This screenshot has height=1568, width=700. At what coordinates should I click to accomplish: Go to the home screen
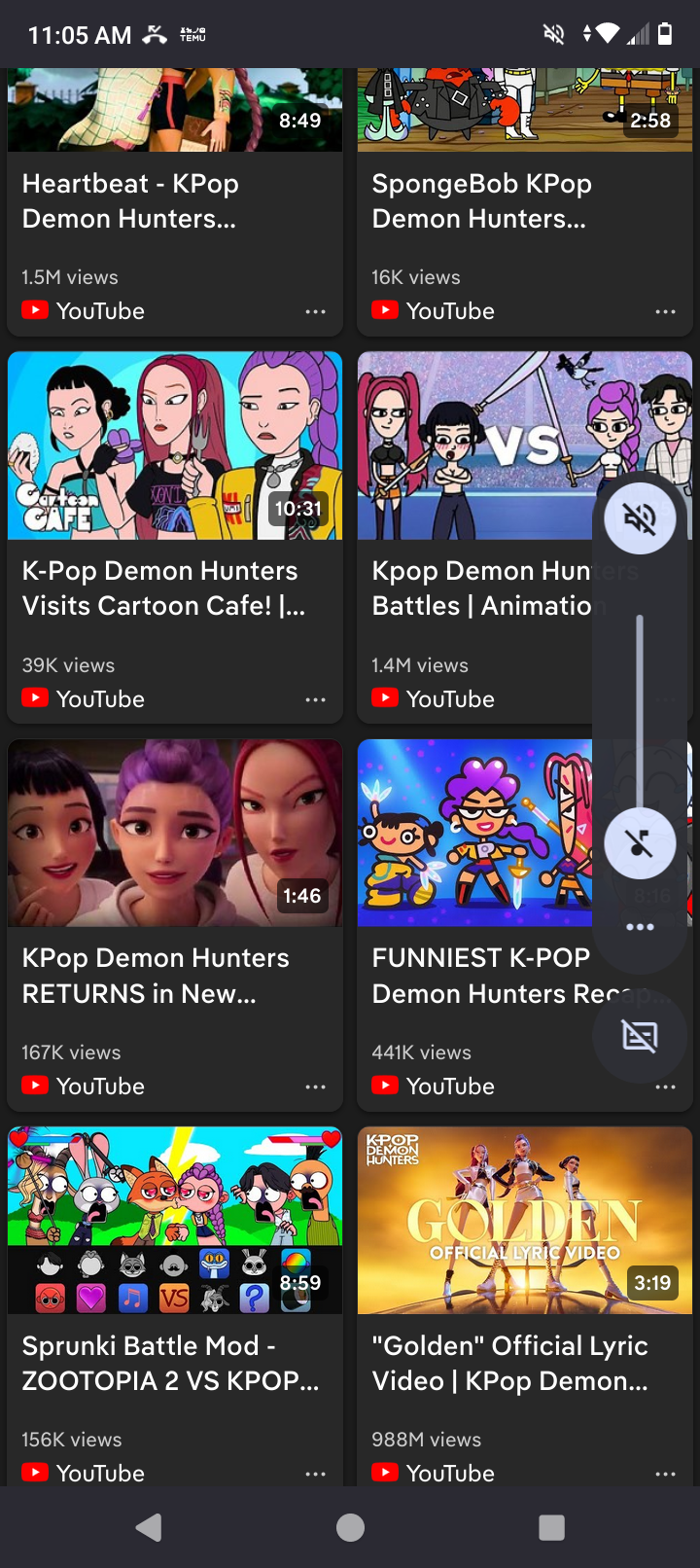pyautogui.click(x=350, y=1527)
